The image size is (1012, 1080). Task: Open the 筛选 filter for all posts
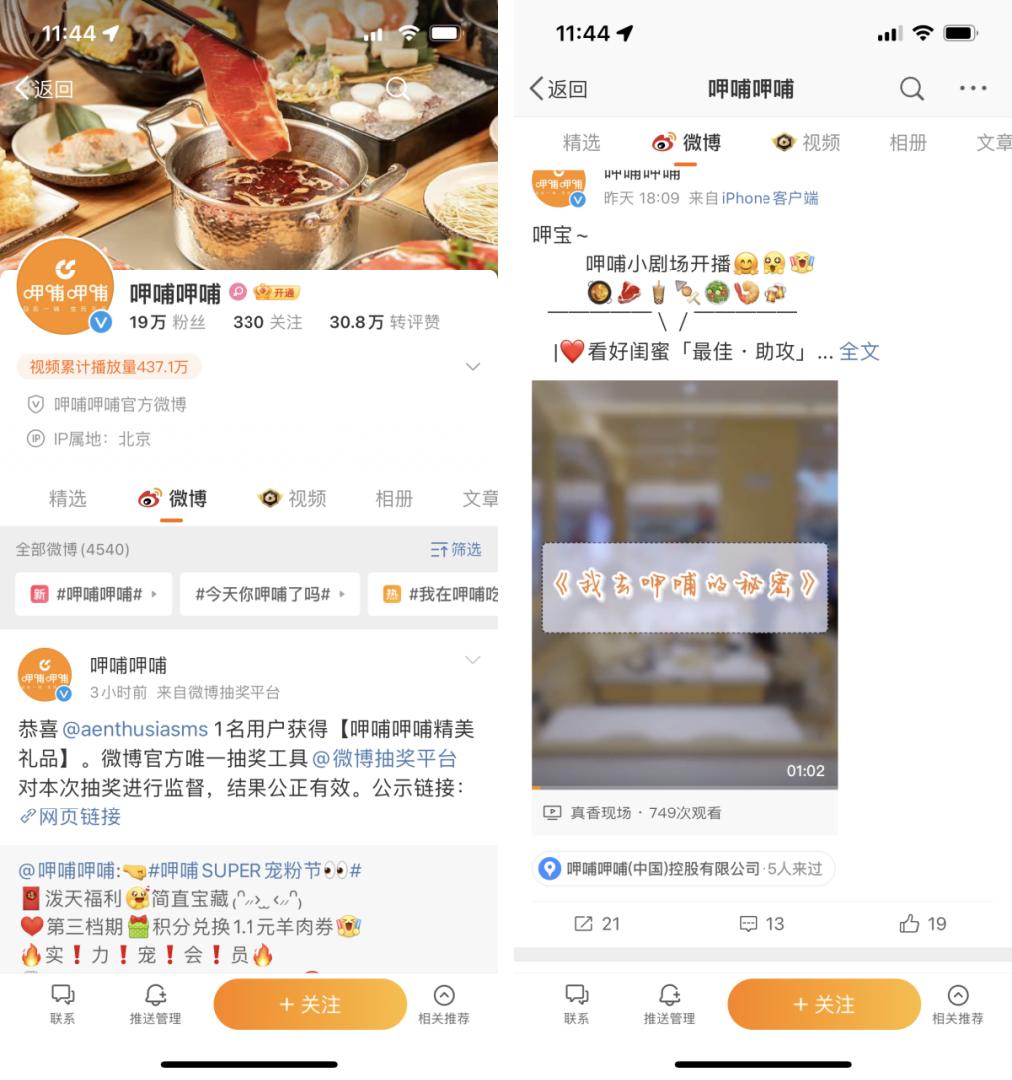pos(456,549)
